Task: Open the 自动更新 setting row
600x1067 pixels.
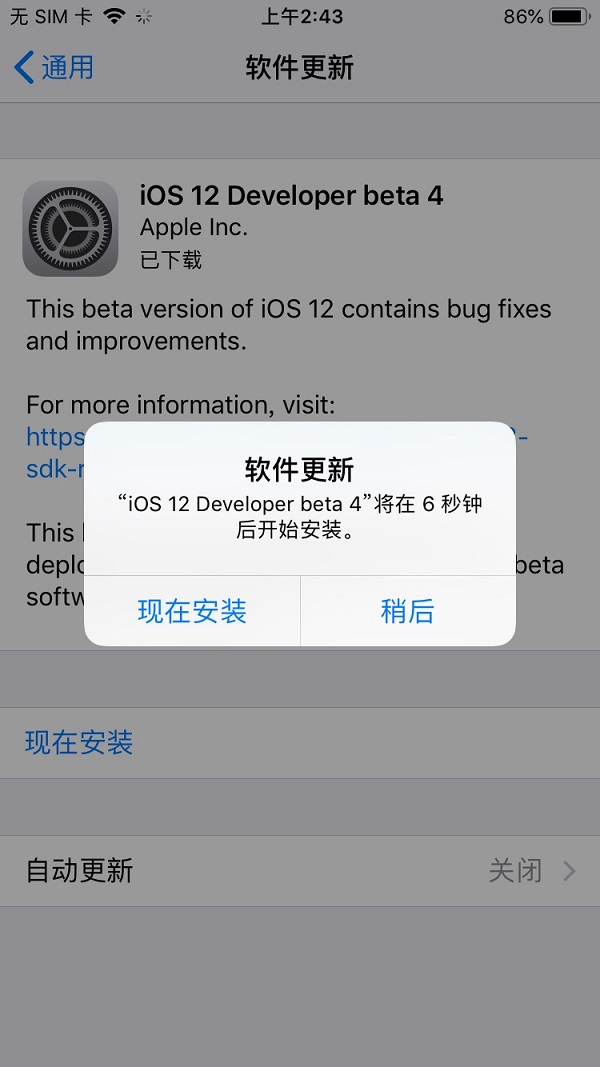Action: 300,871
